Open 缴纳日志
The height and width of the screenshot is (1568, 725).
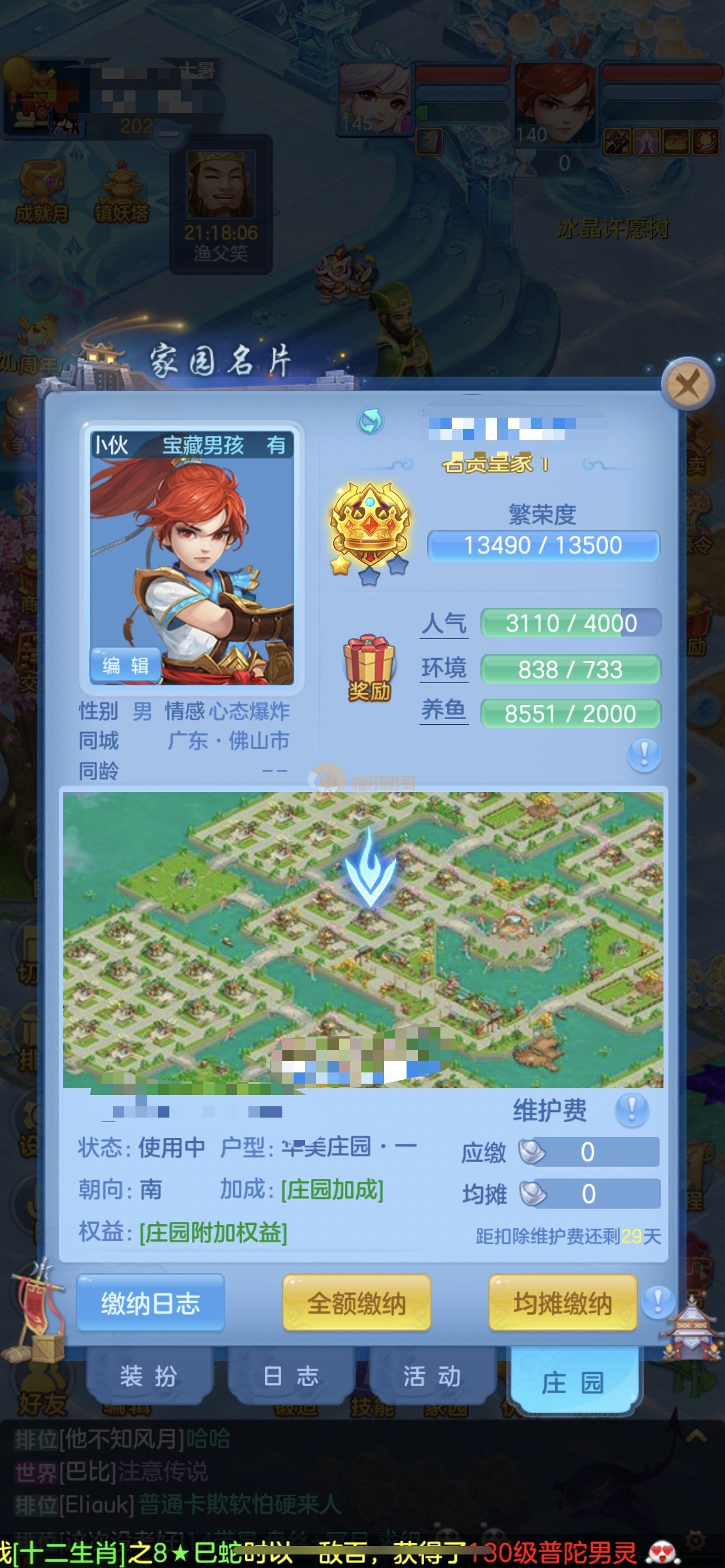coord(150,1303)
